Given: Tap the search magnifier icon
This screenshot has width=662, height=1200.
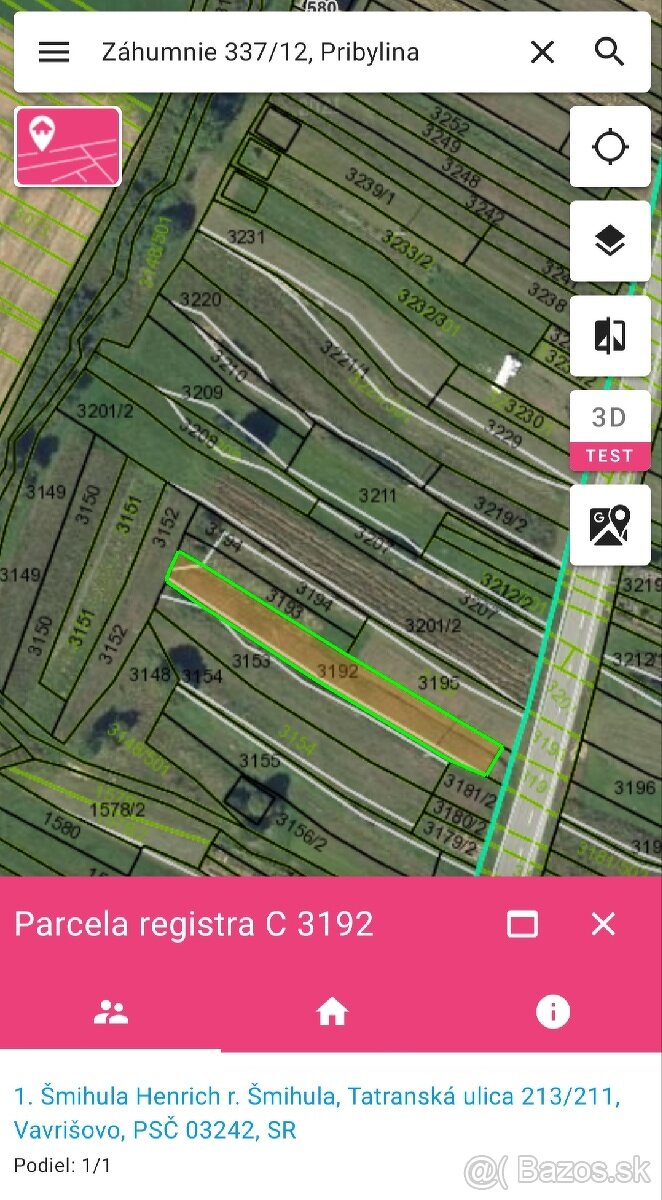Looking at the screenshot, I should 610,52.
